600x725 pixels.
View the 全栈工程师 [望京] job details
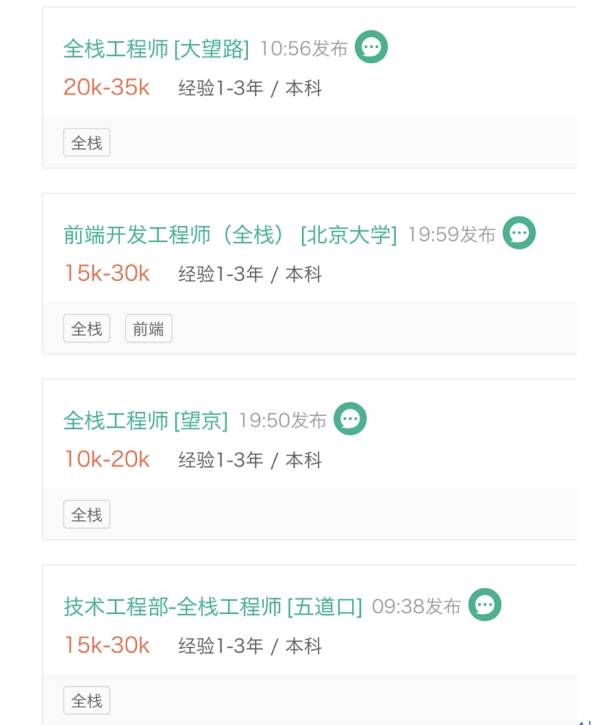coord(146,420)
